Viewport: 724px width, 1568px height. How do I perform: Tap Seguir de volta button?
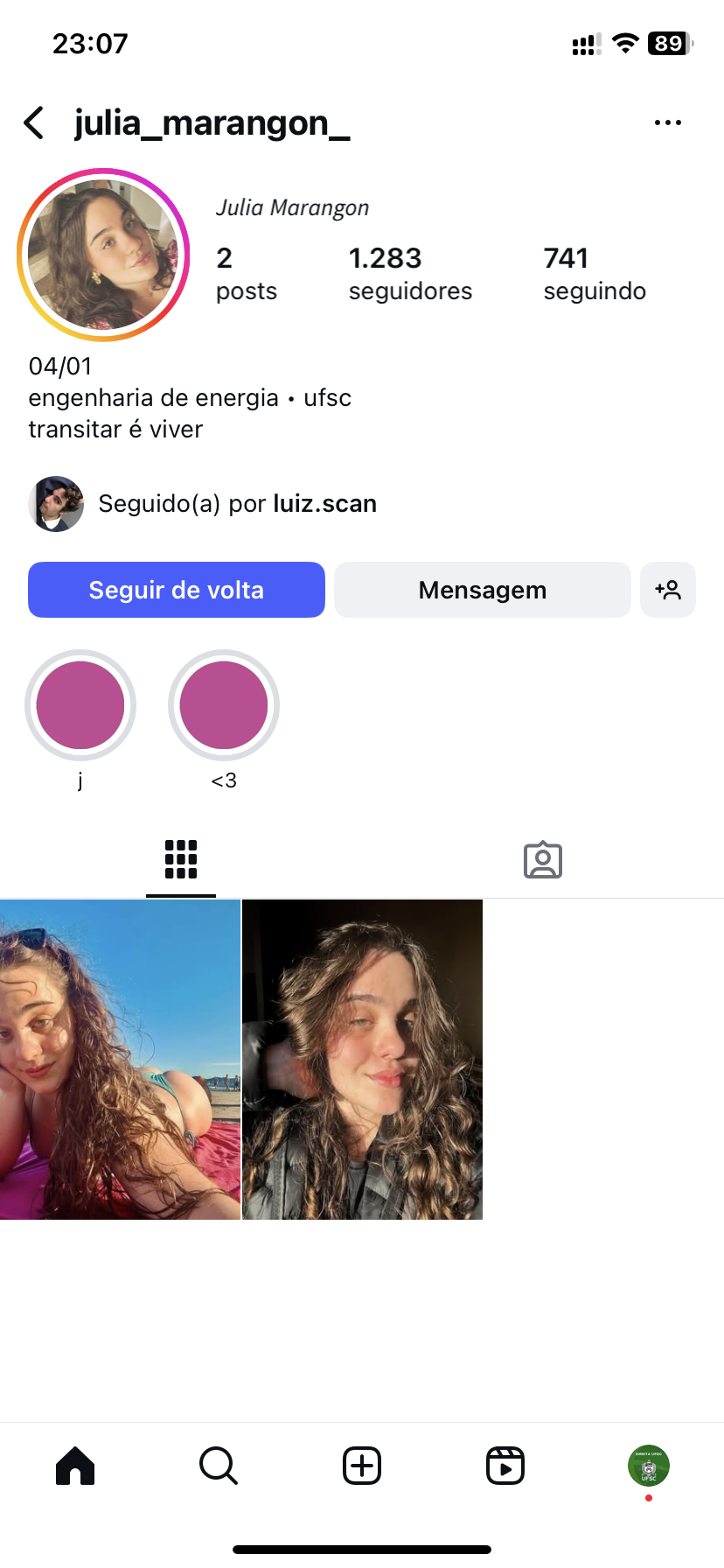(177, 590)
